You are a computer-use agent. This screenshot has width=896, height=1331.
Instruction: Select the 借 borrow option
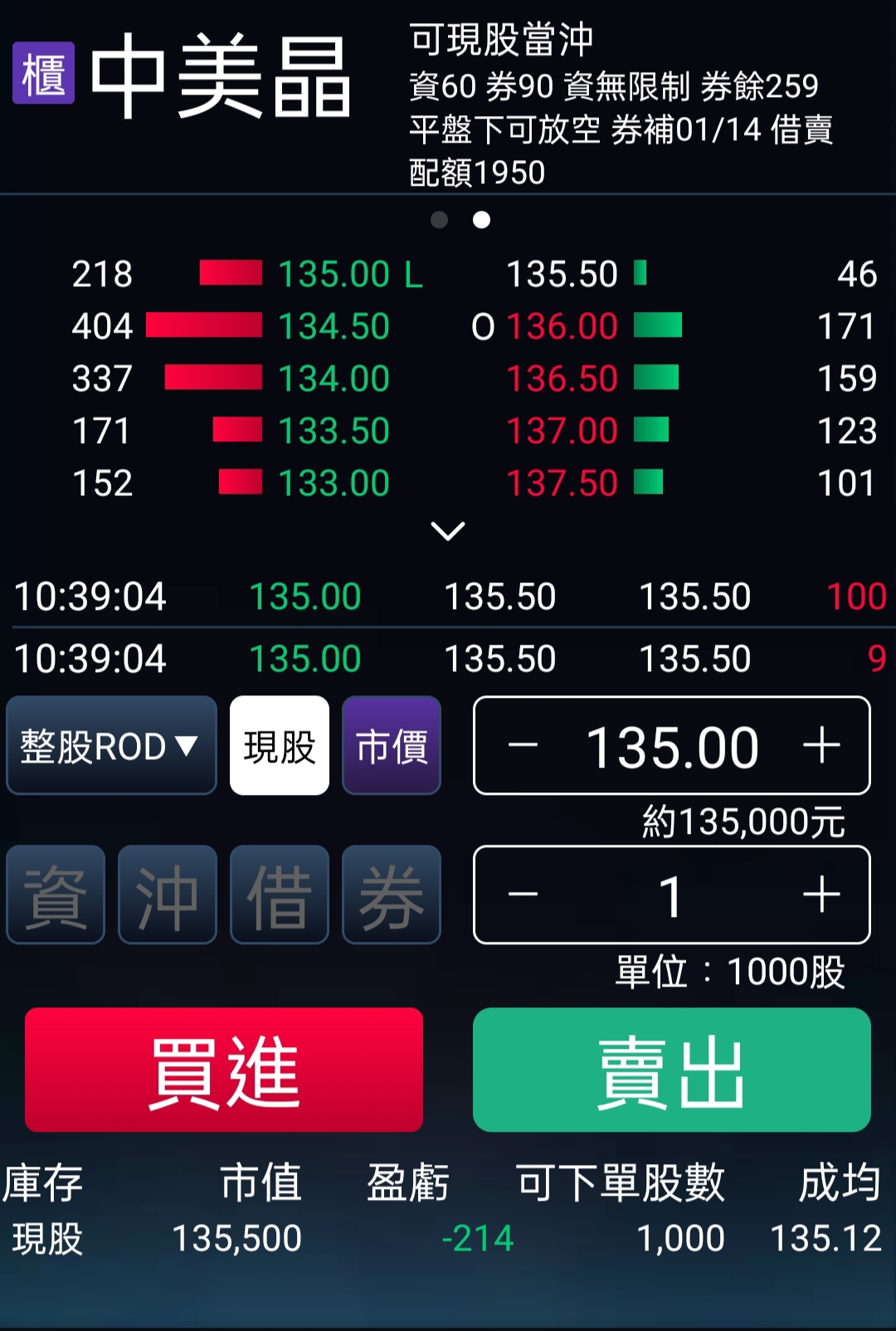(x=280, y=895)
